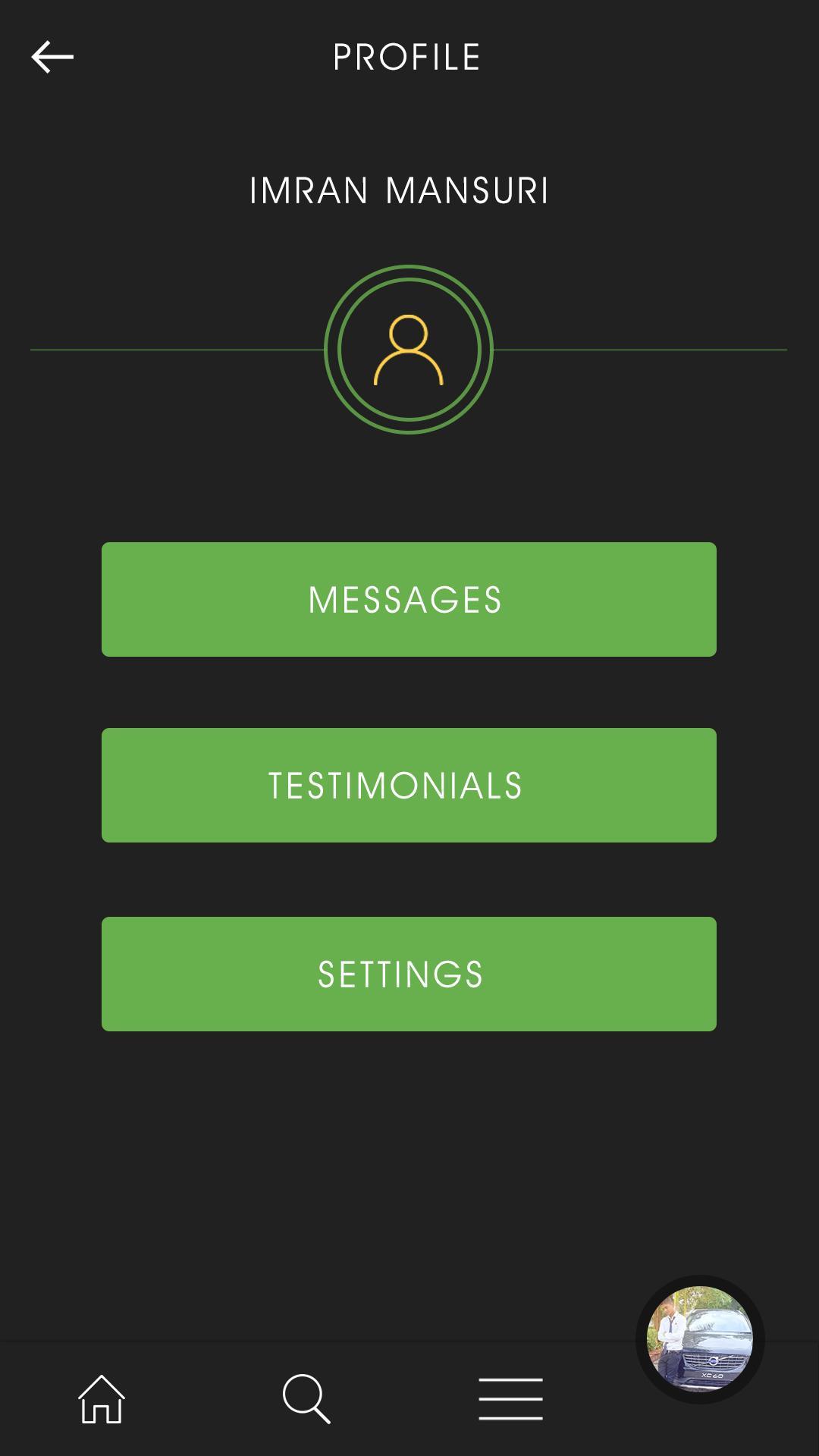This screenshot has width=819, height=1456.
Task: Tap the PROFILE title text
Action: (x=407, y=56)
